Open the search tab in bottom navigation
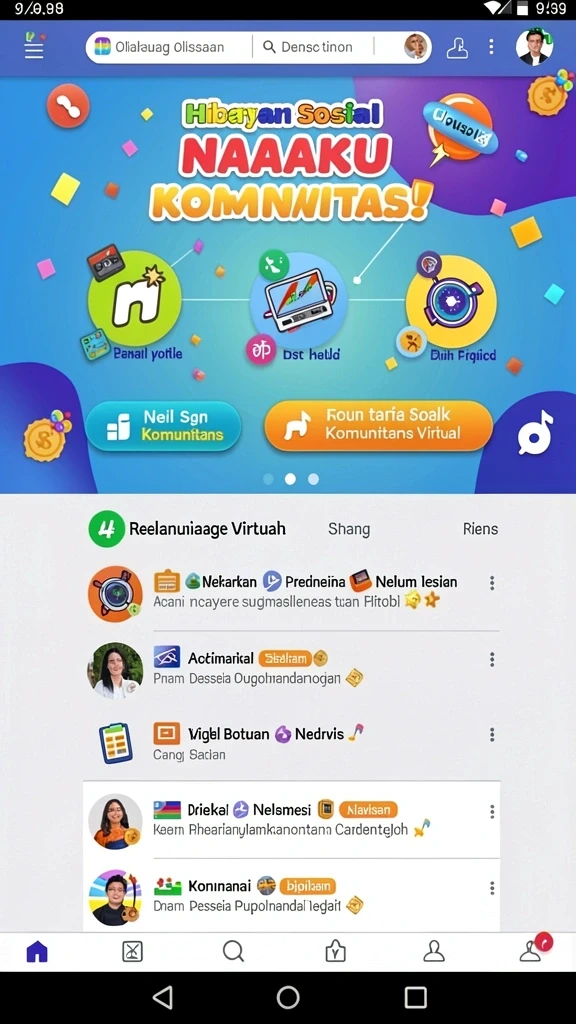 [x=233, y=952]
